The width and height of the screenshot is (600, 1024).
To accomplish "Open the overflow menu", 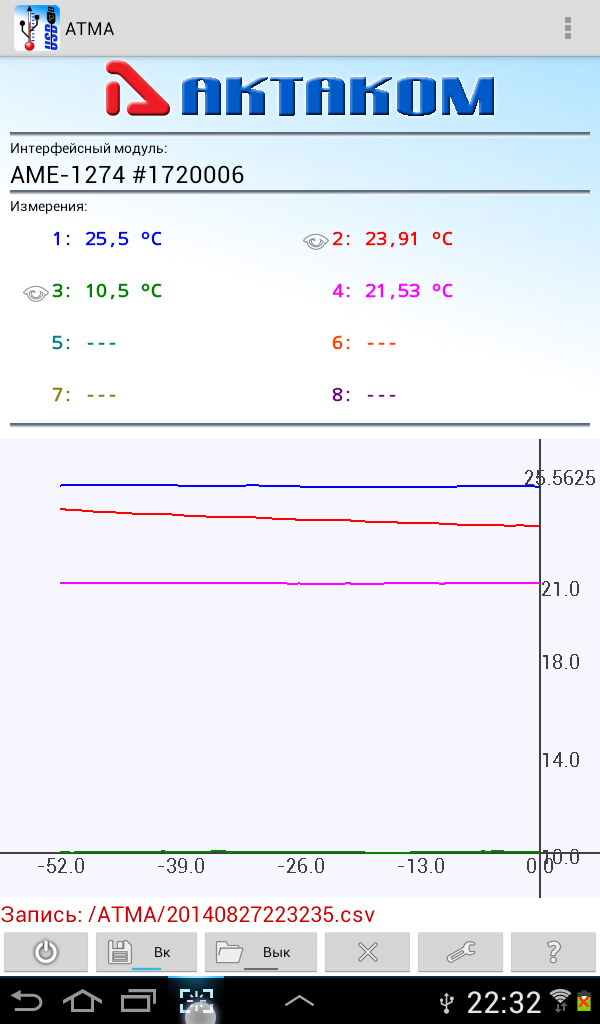I will (567, 28).
